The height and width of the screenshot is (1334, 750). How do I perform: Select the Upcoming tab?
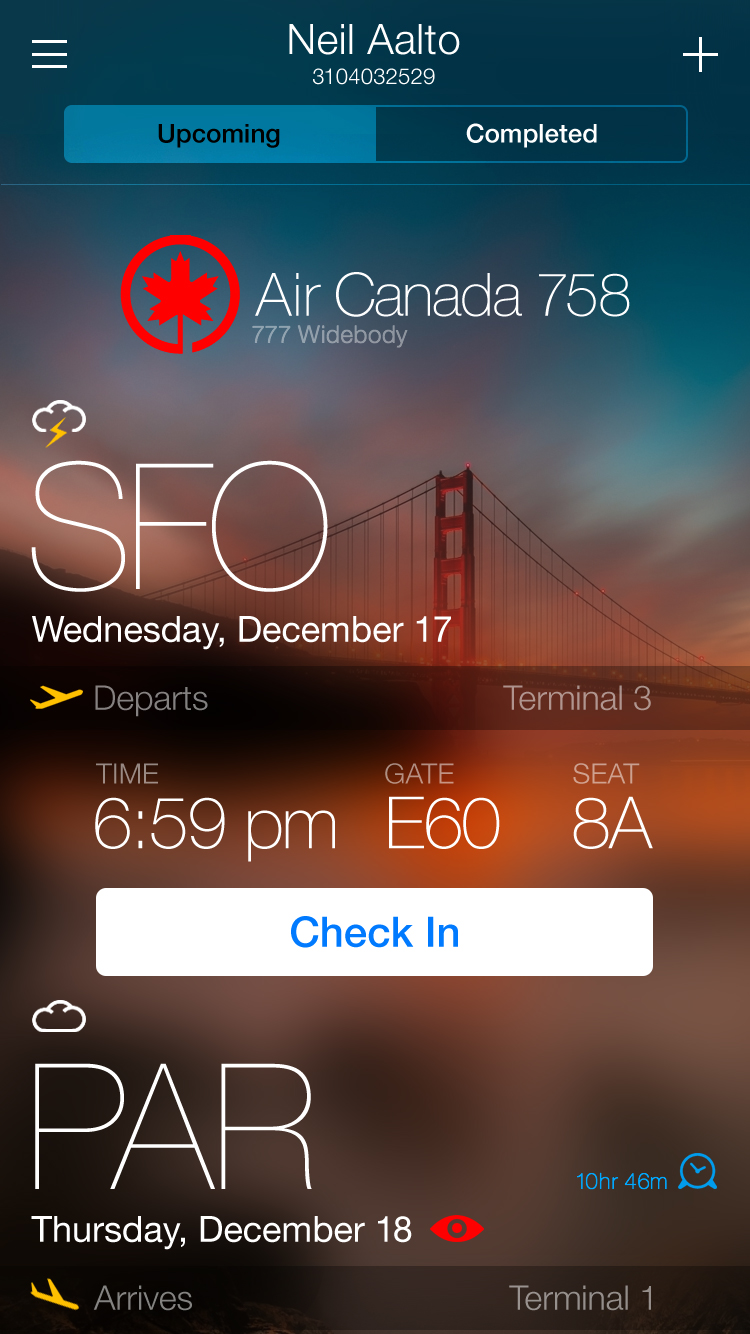[220, 134]
